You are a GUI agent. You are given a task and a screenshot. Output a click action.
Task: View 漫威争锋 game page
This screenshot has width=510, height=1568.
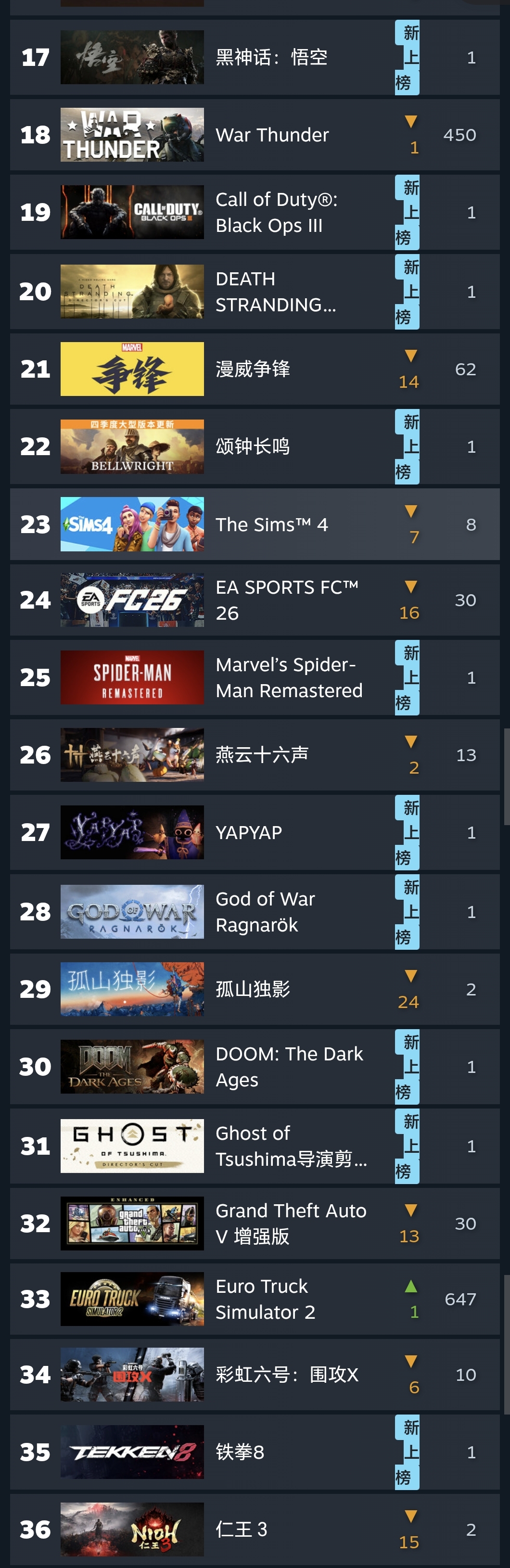pos(253,369)
